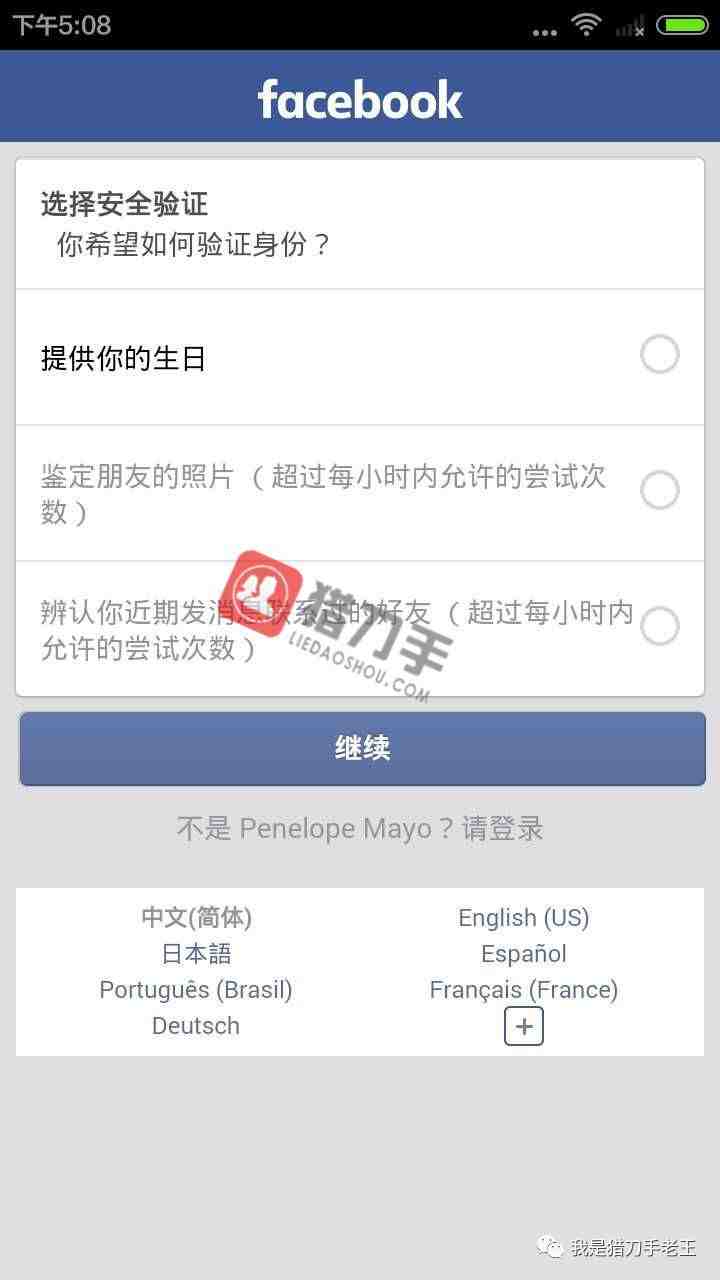Switch language to 中文(简体)

point(196,917)
